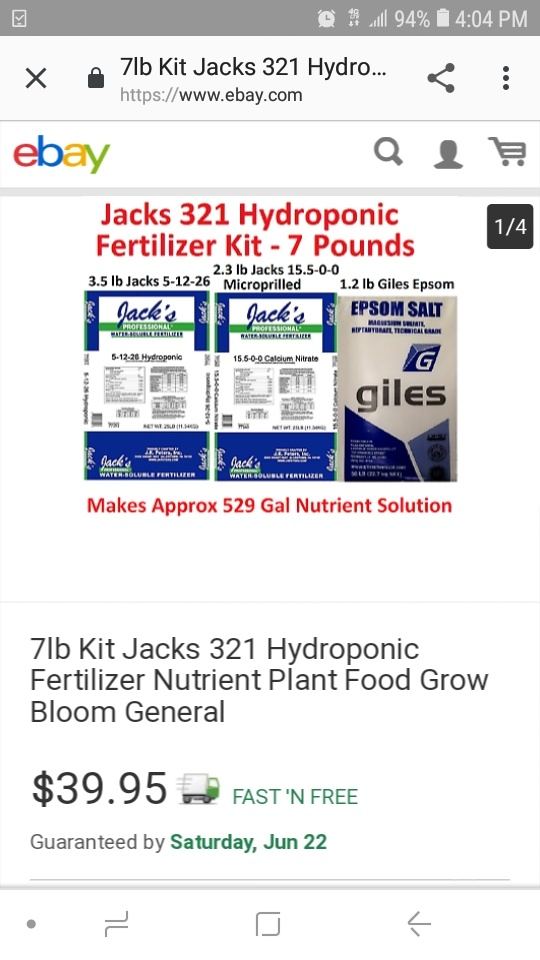
Task: Open eBay search
Action: click(x=389, y=152)
